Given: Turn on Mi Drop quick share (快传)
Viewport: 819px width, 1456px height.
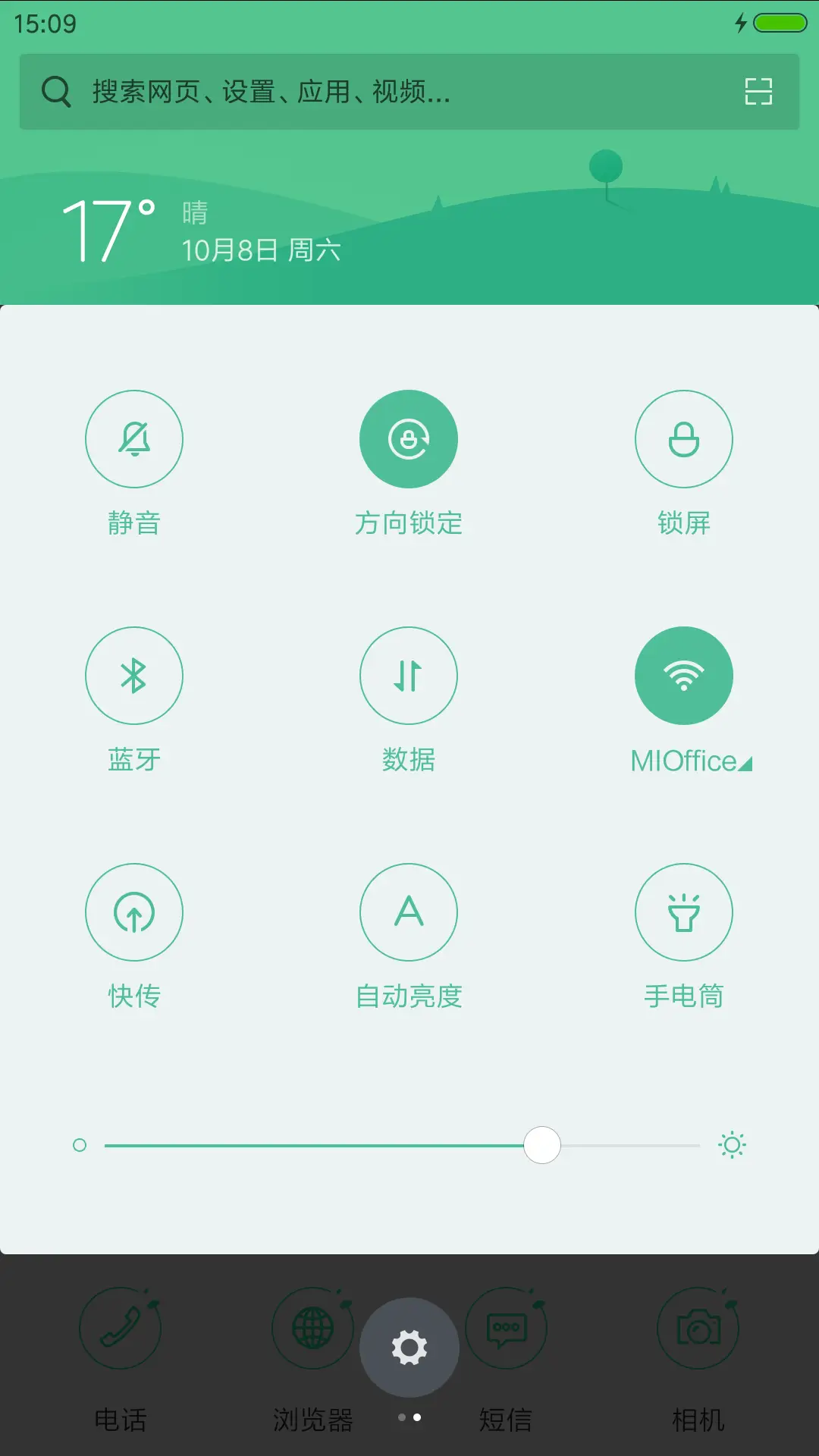Looking at the screenshot, I should [x=134, y=912].
